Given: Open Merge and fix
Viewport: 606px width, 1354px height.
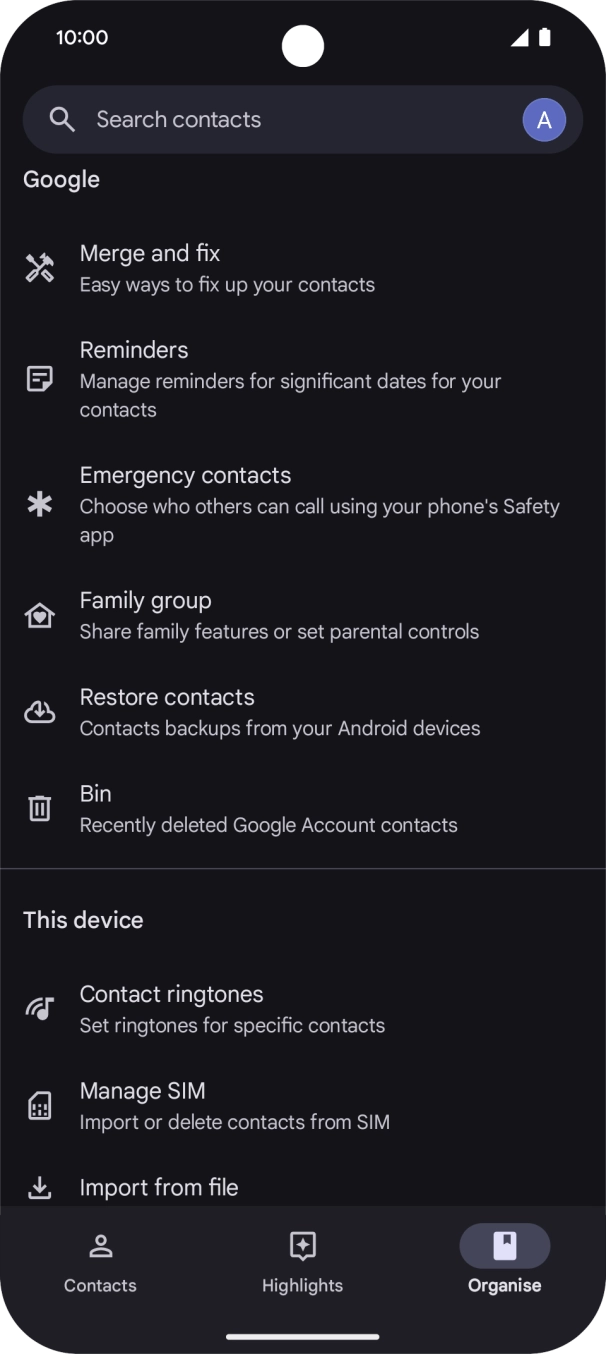Looking at the screenshot, I should tap(300, 268).
